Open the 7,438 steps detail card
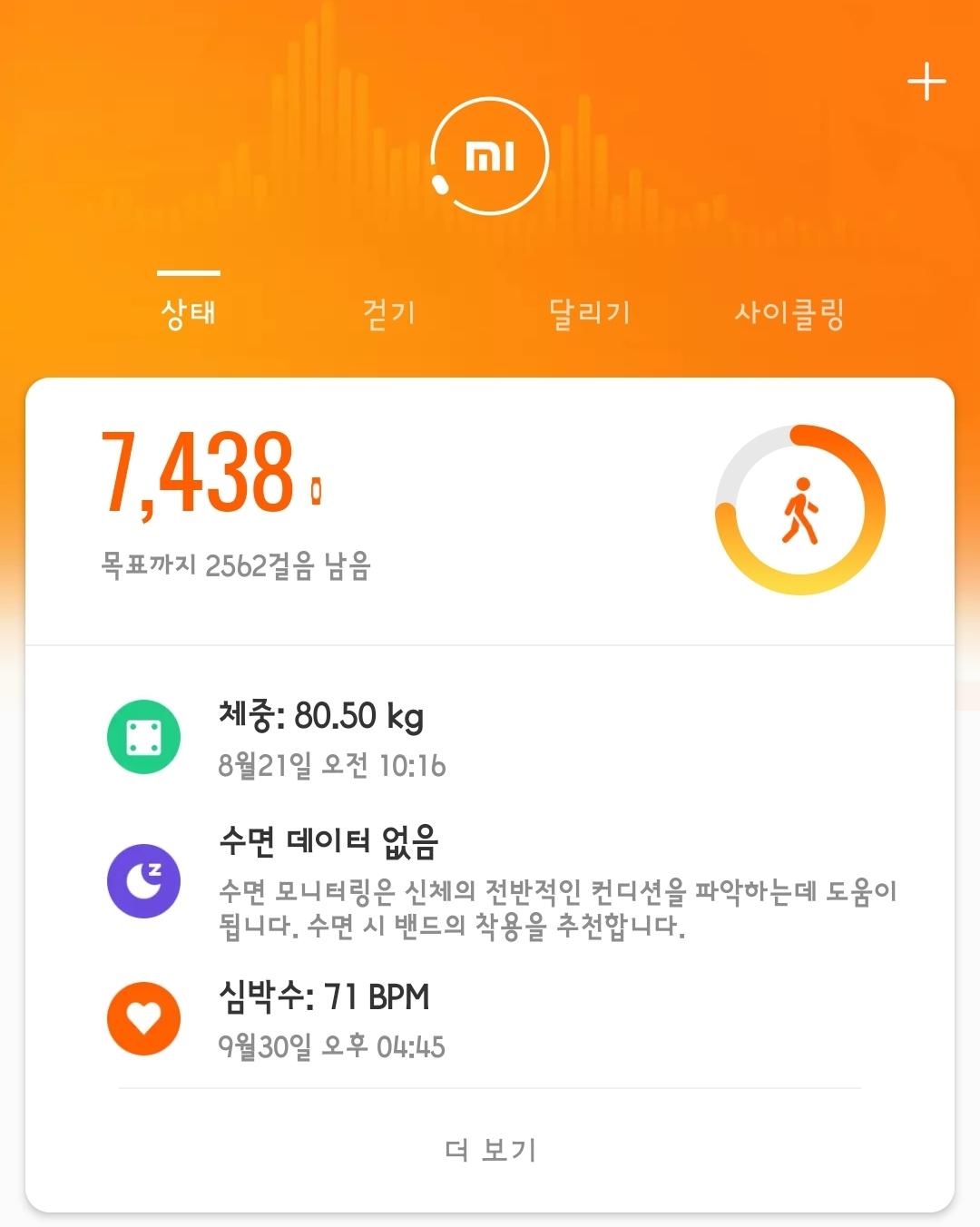 [490, 510]
